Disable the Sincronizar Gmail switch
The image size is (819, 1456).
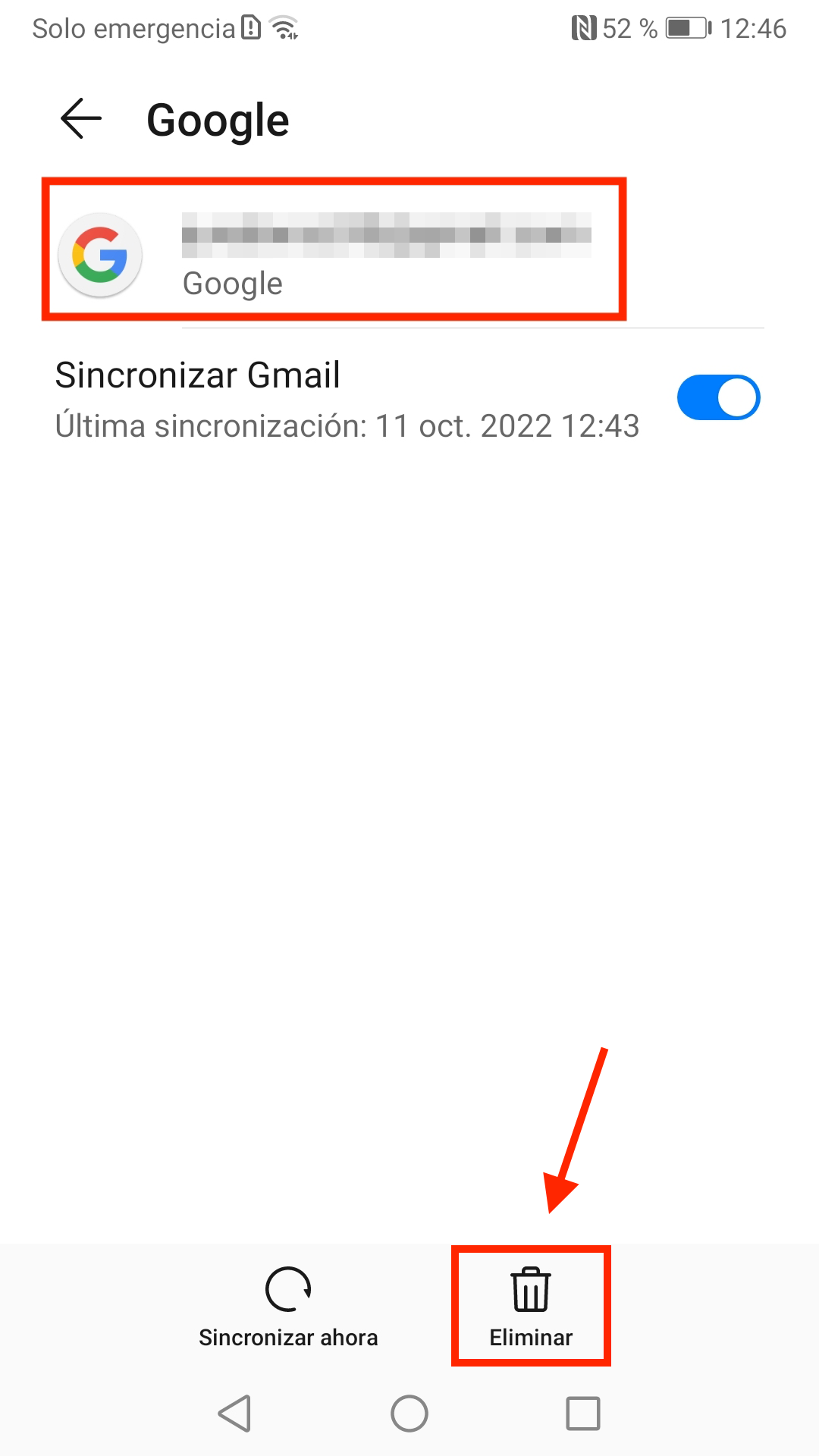718,397
